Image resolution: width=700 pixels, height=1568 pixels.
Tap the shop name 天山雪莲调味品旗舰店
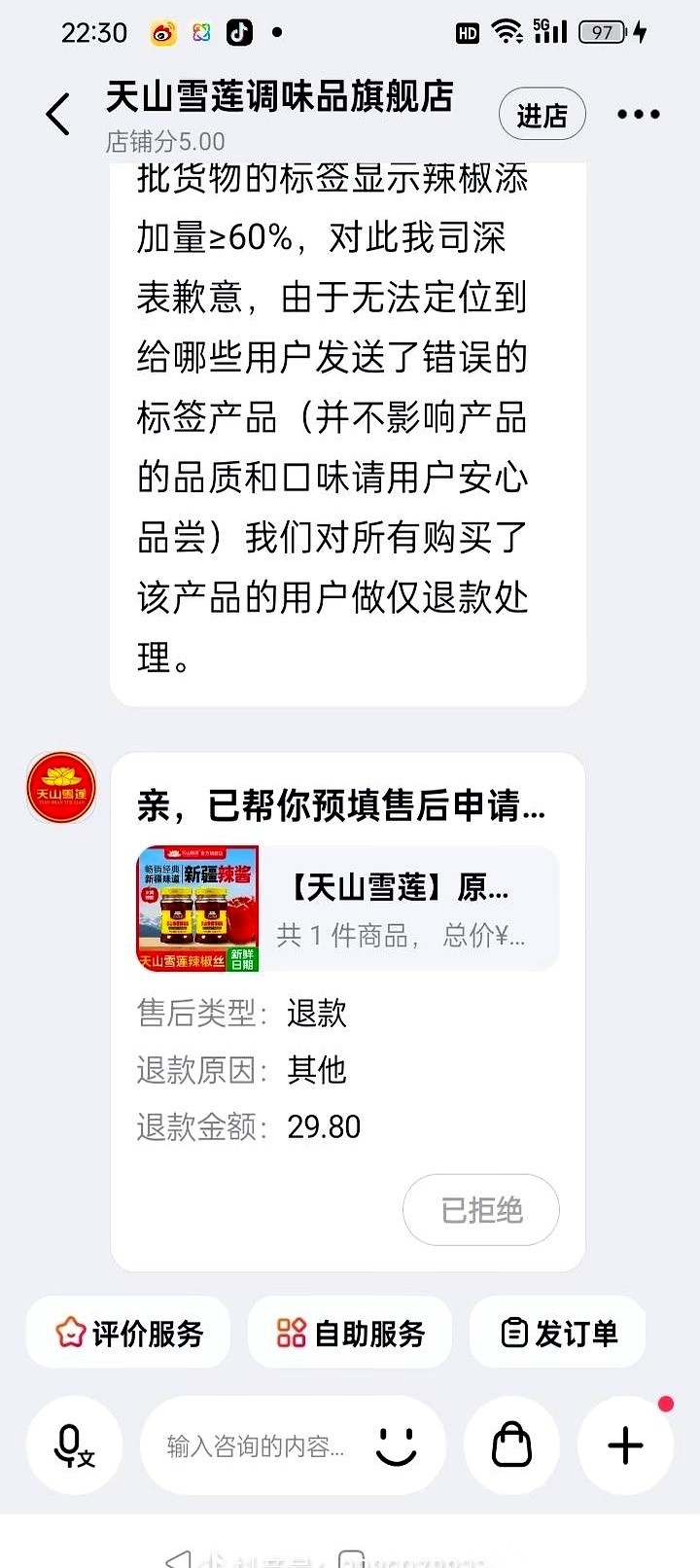click(279, 98)
